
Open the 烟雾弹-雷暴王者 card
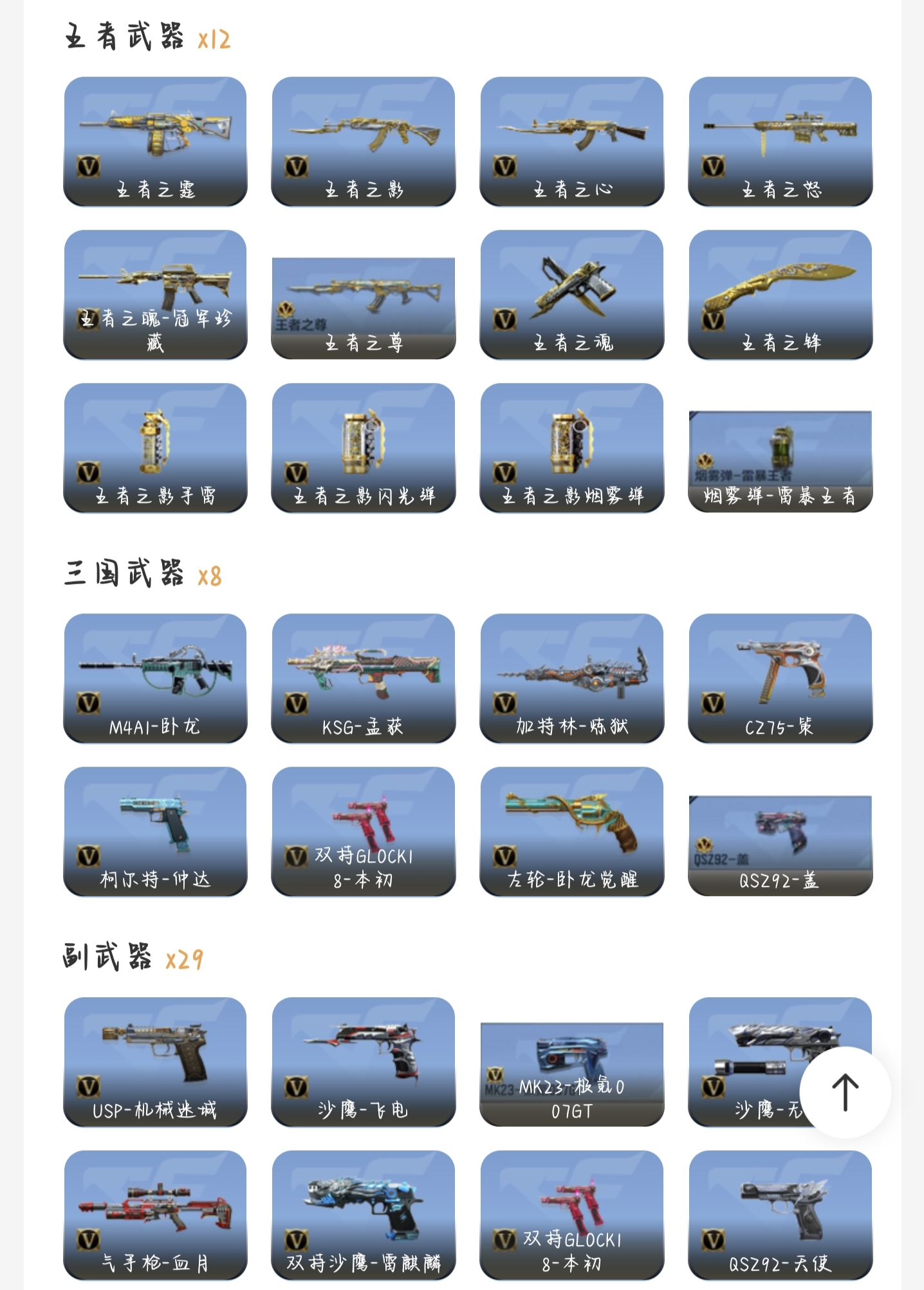(781, 461)
